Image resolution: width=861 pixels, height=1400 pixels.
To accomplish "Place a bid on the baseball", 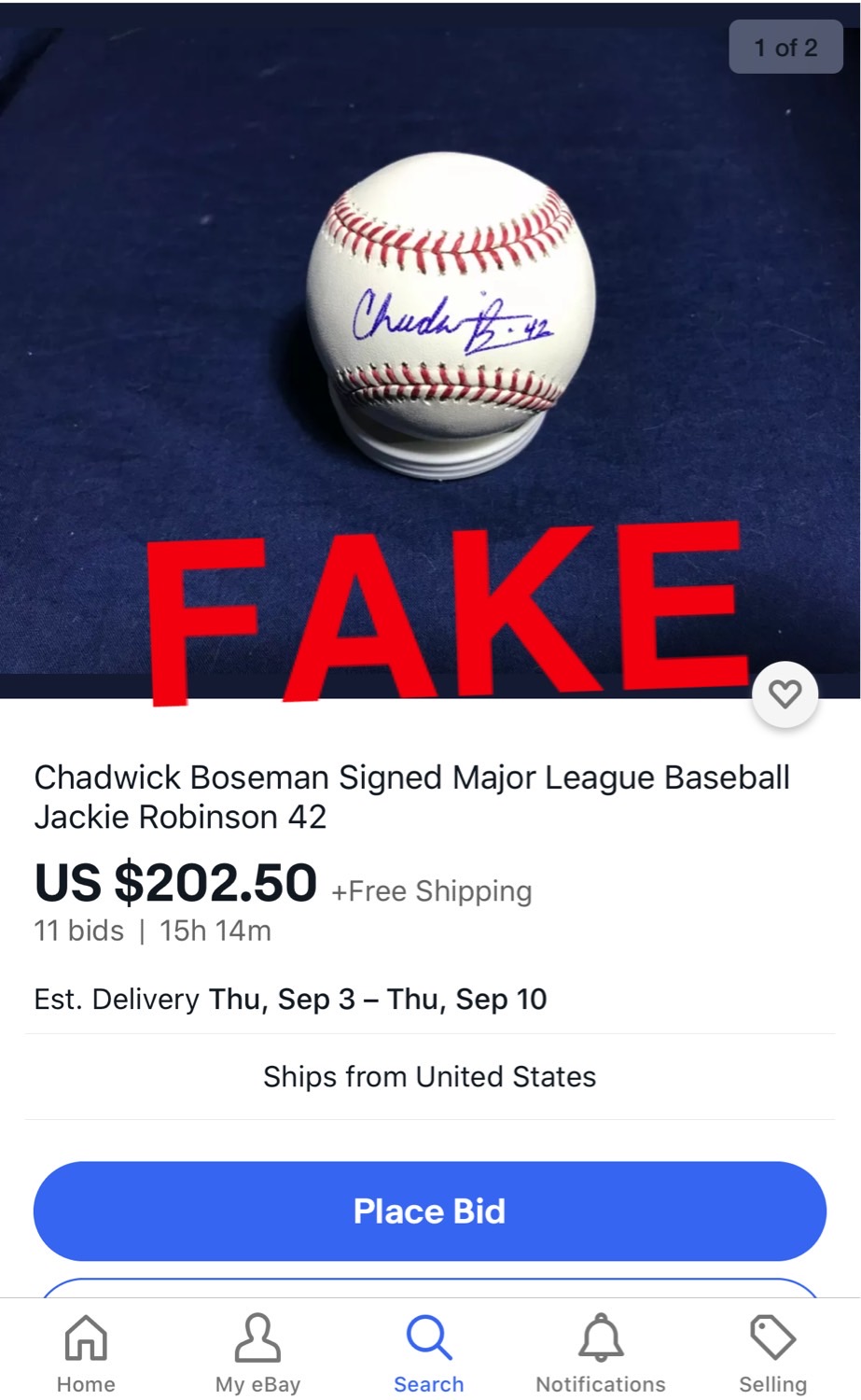I will pos(429,1211).
